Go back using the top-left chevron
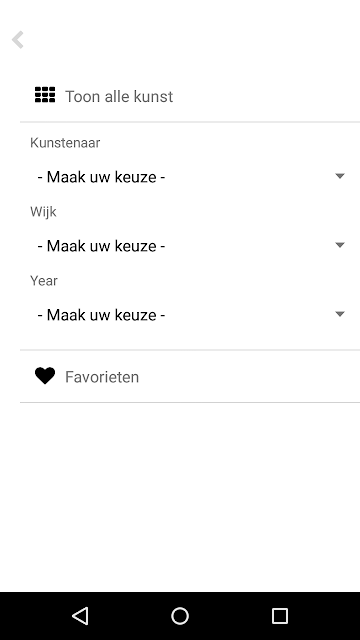360x640 pixels. (x=18, y=40)
